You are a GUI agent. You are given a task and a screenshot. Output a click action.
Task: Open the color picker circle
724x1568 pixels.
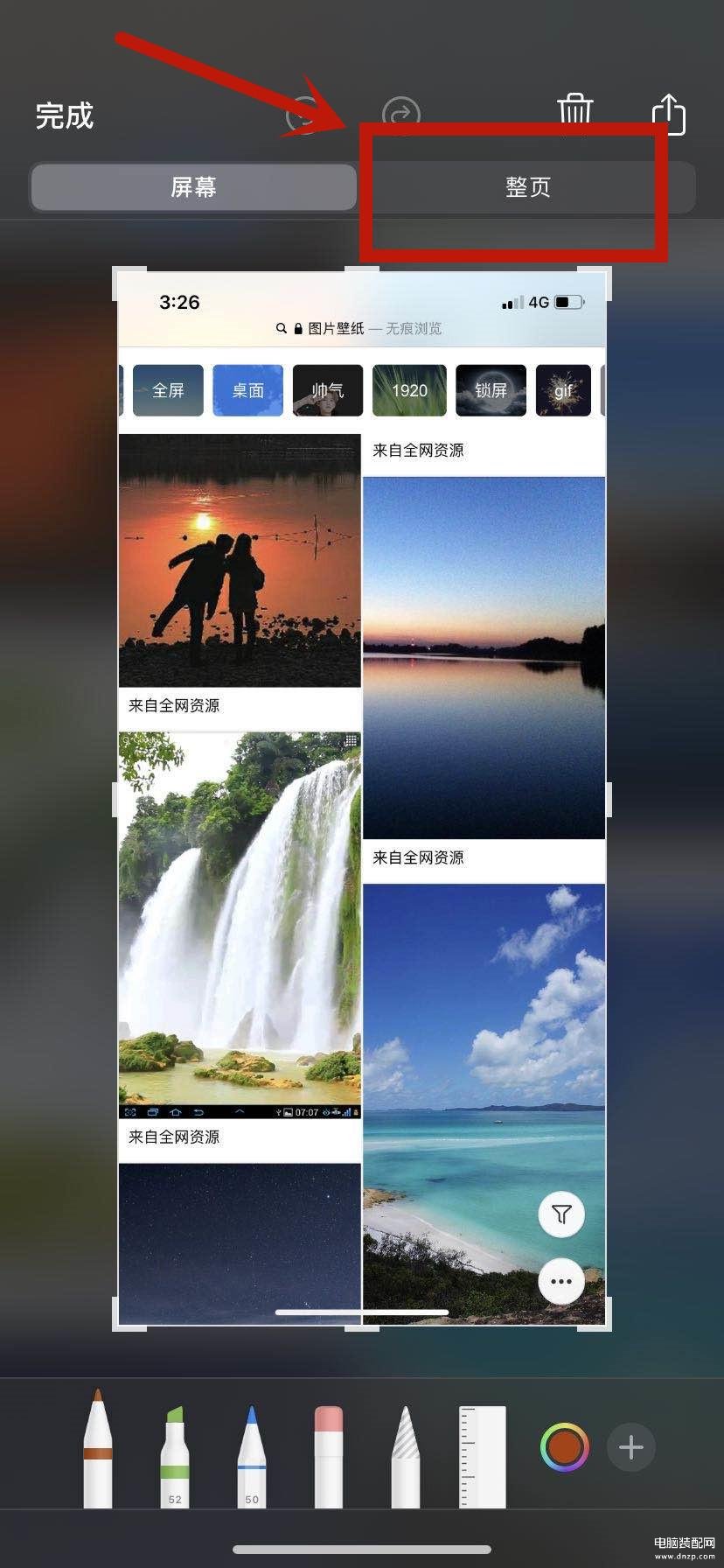coord(565,1447)
